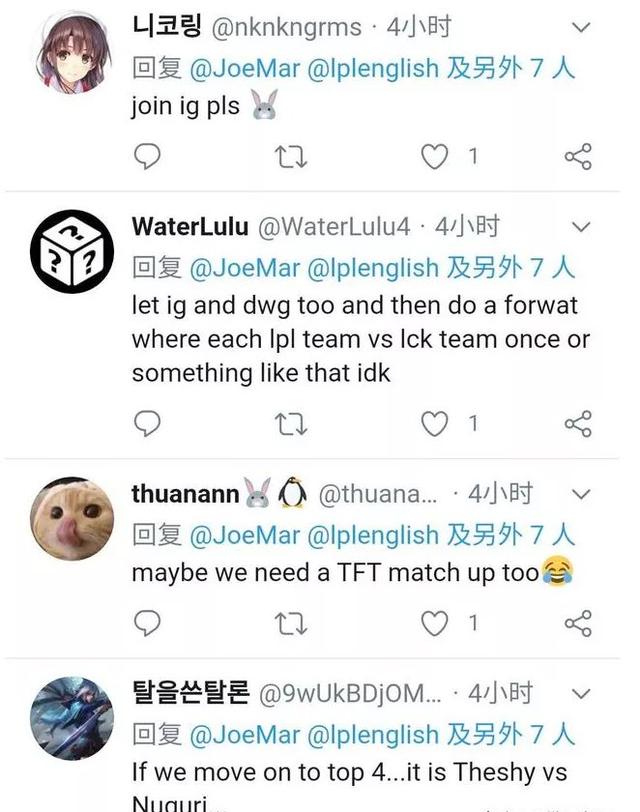
Task: Reply to the 'join ig pls' tweet
Action: tap(148, 156)
